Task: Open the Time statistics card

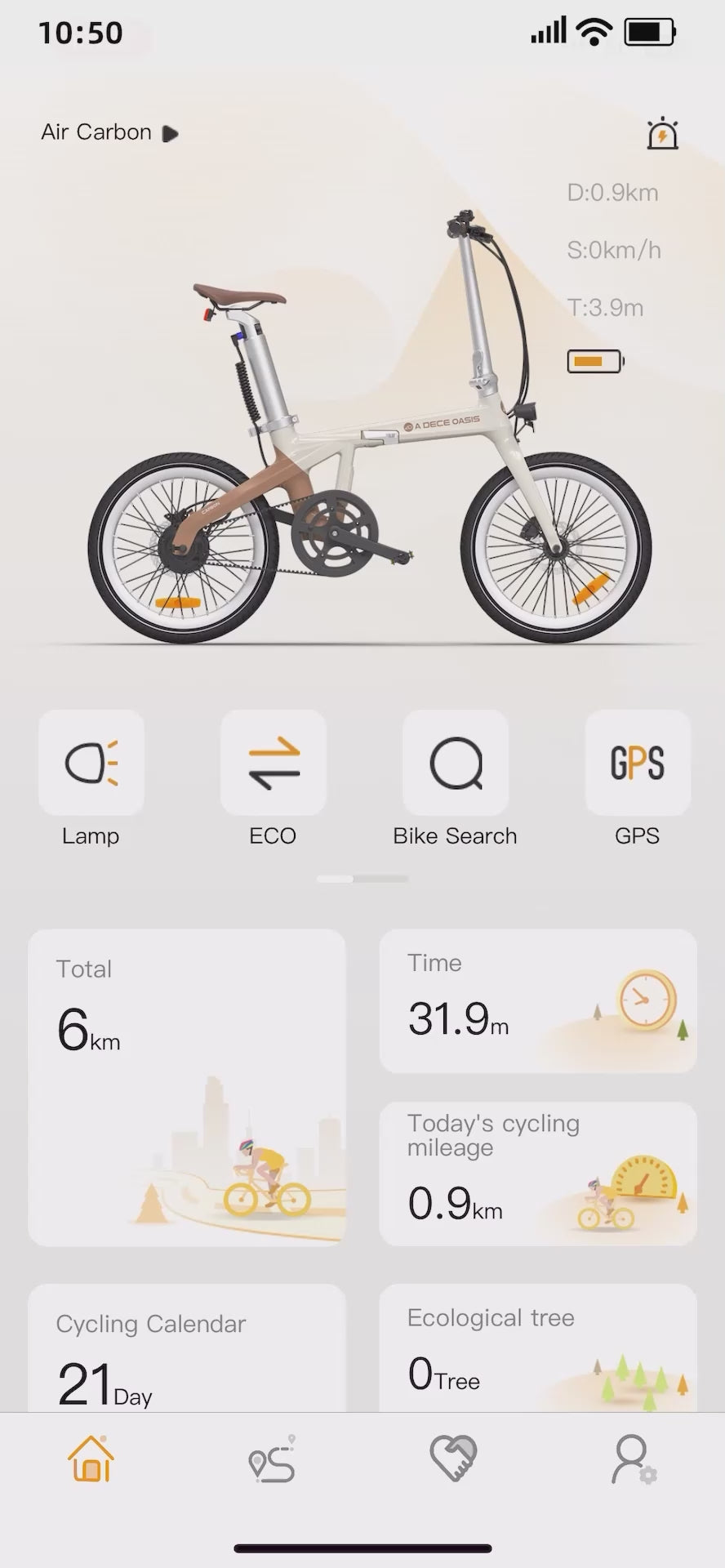Action: tap(538, 1000)
